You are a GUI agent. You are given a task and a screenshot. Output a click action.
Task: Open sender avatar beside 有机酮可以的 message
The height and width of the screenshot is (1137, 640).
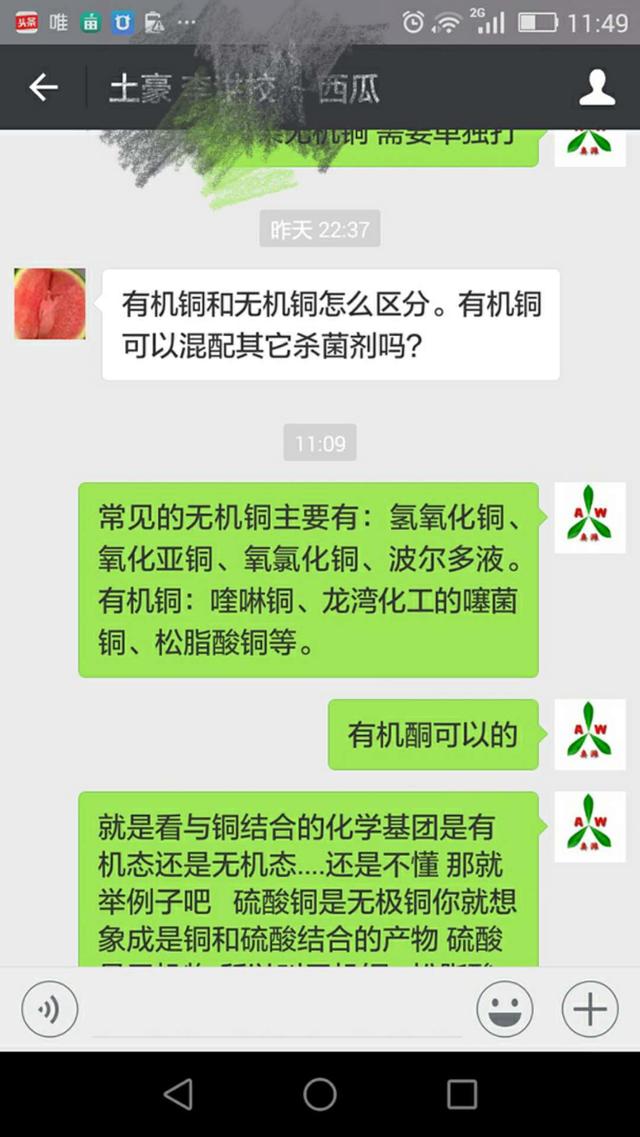590,735
